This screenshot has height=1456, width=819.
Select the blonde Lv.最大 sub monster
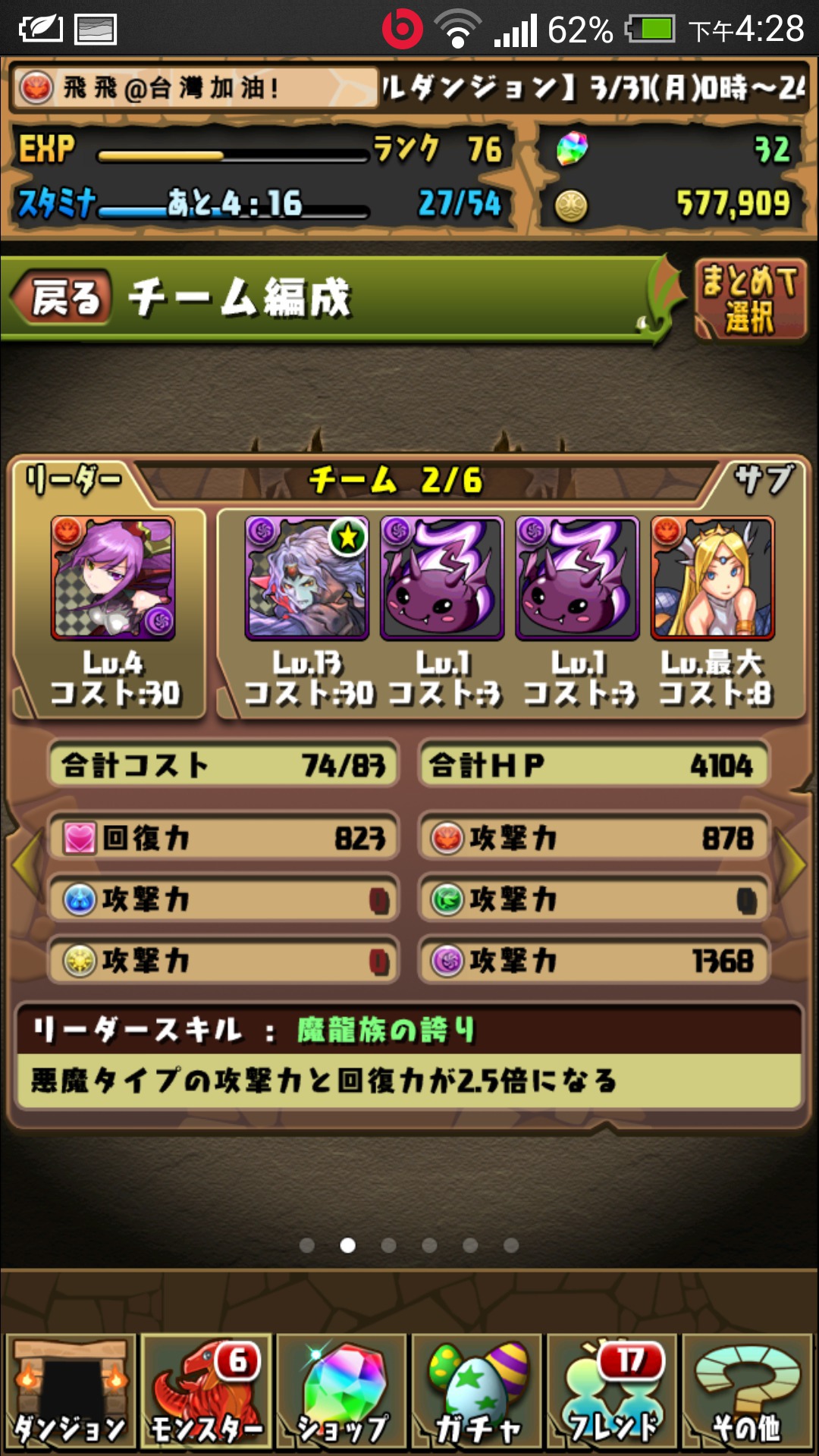[713, 579]
